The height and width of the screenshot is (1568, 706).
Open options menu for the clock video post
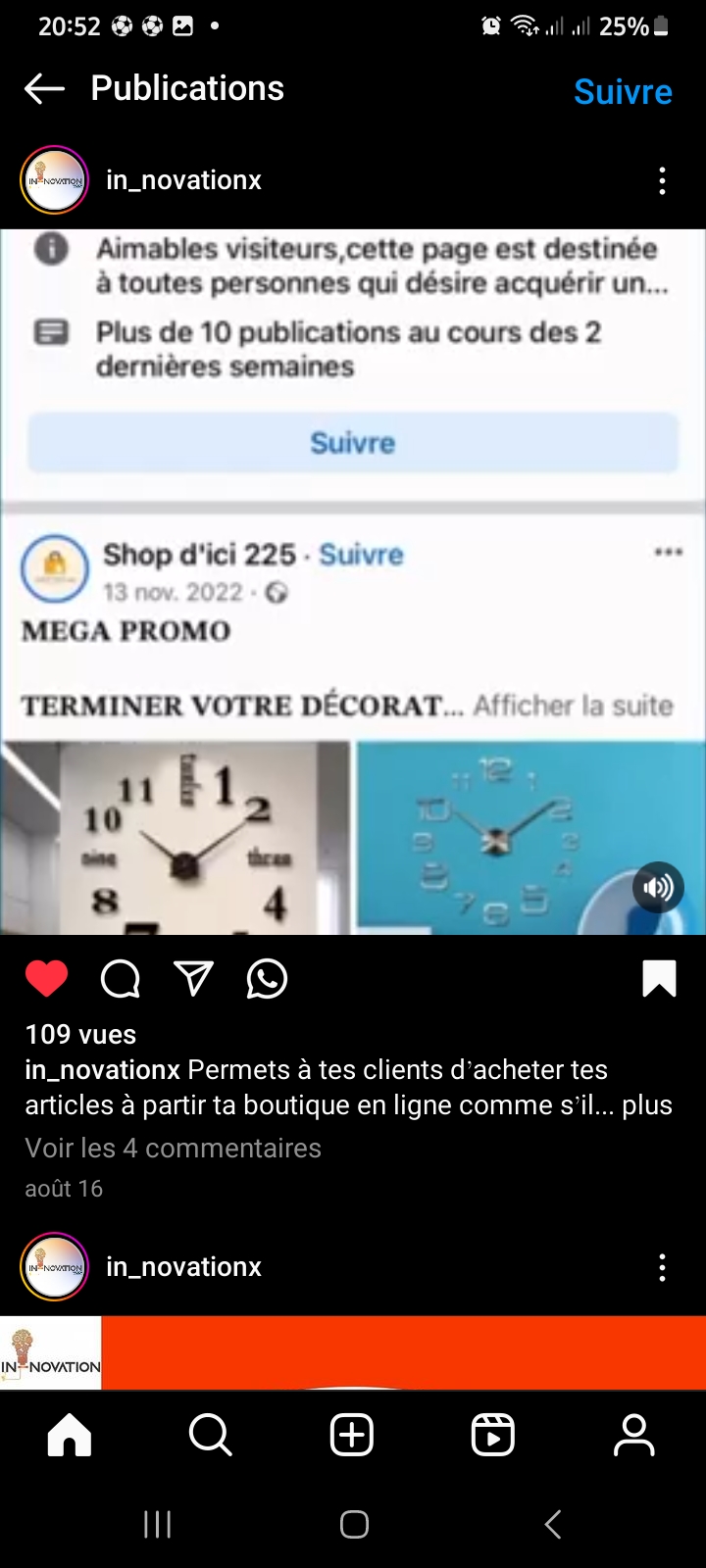click(x=662, y=180)
